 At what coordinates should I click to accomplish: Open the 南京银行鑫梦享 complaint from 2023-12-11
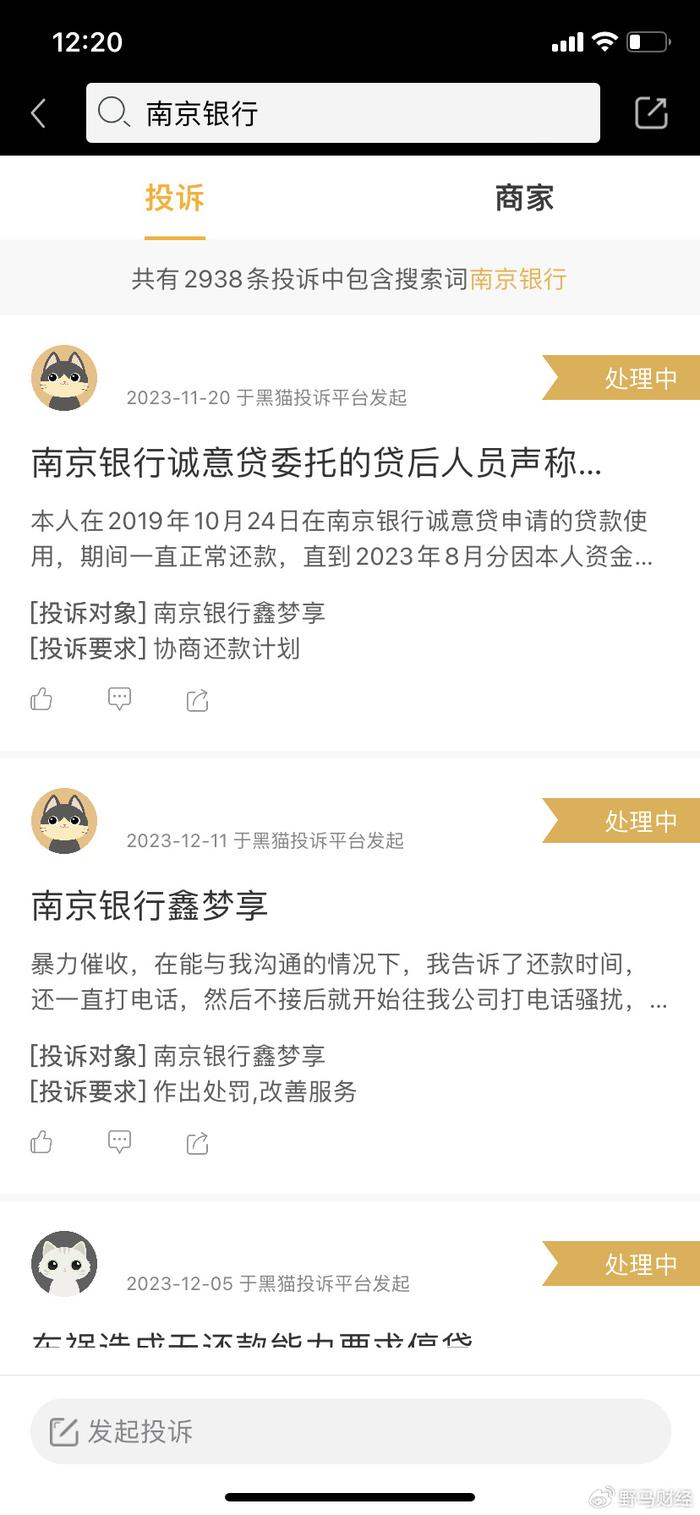(150, 905)
